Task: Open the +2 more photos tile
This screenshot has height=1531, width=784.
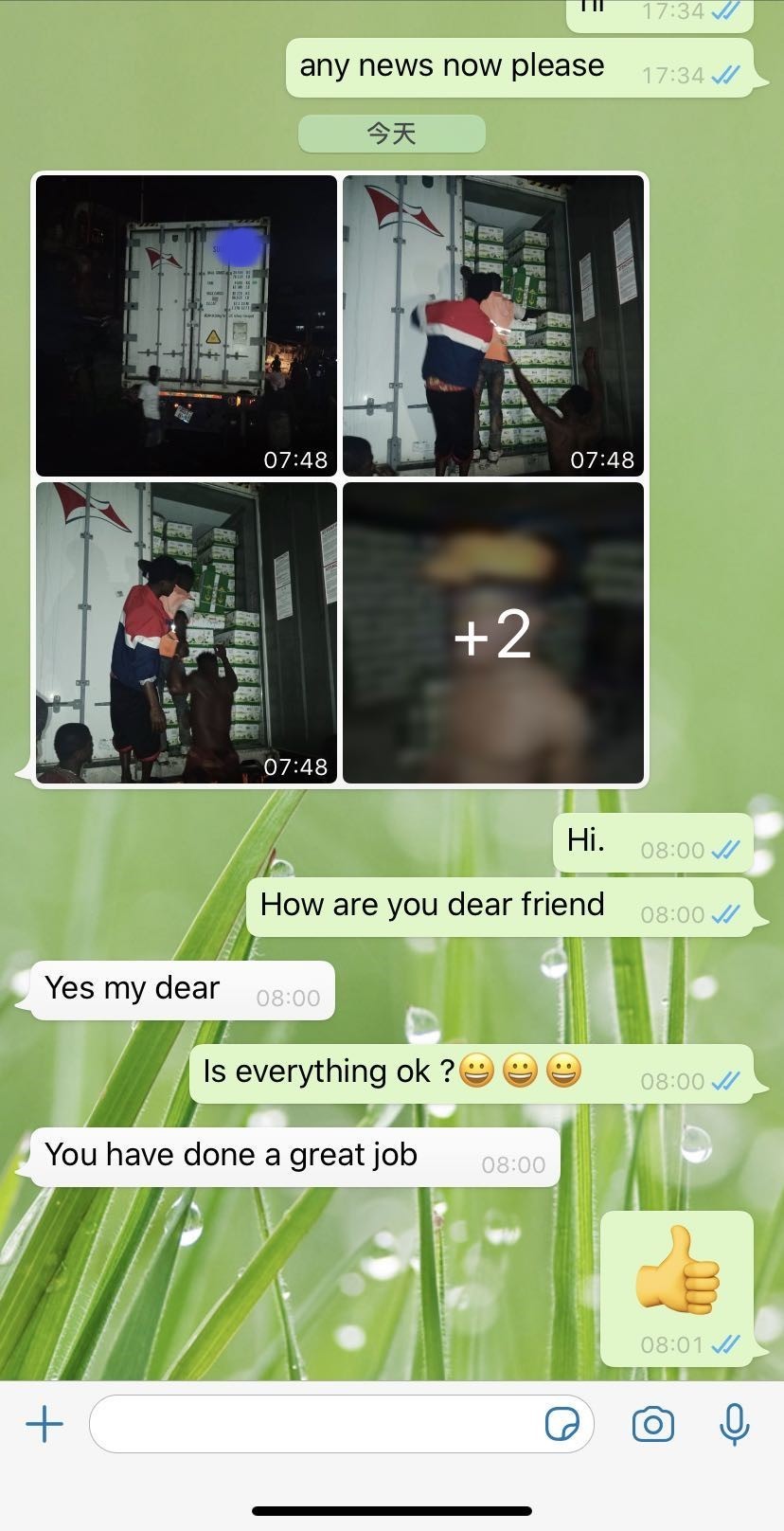Action: [492, 632]
